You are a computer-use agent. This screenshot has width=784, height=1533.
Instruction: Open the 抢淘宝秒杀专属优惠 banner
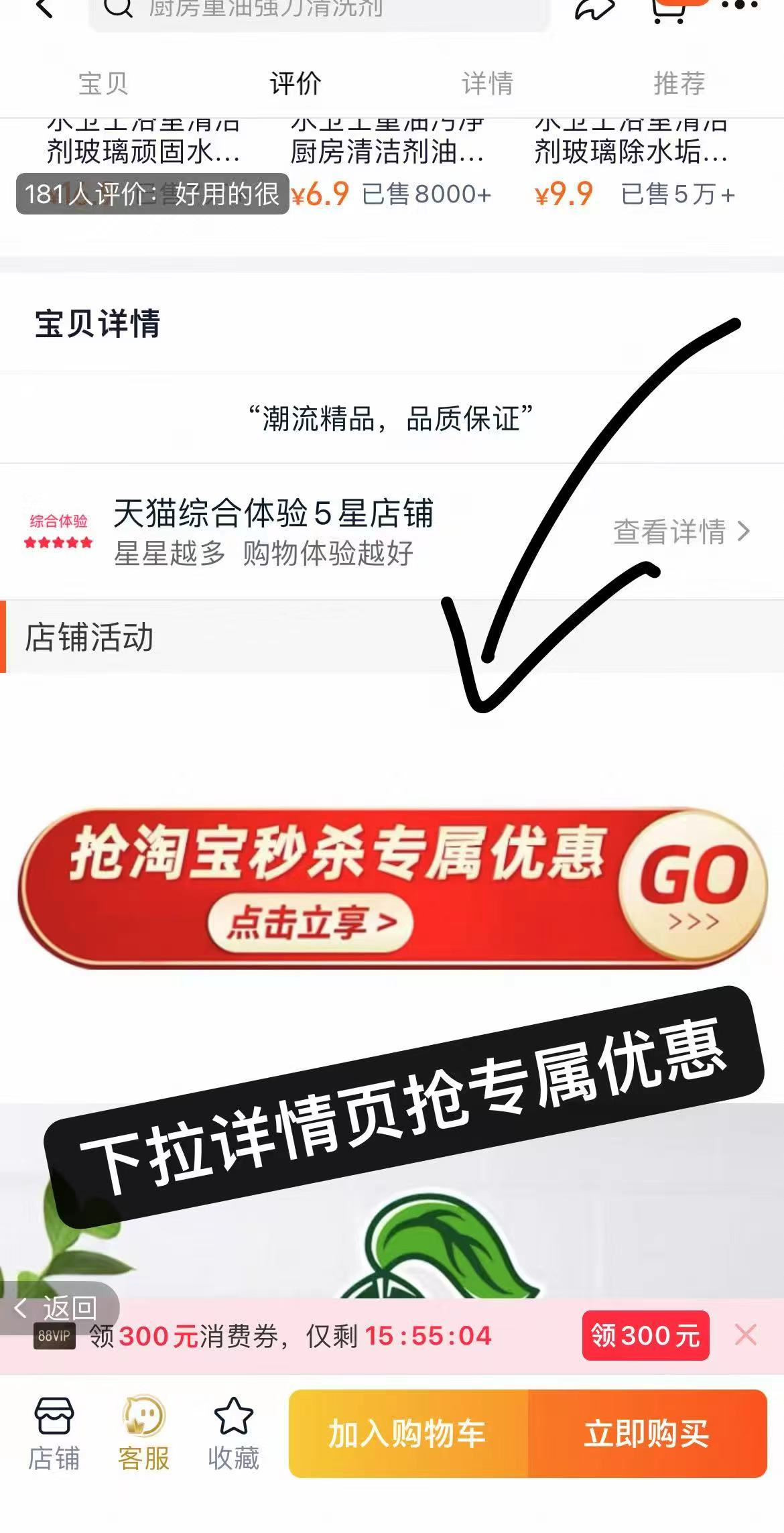(x=392, y=888)
